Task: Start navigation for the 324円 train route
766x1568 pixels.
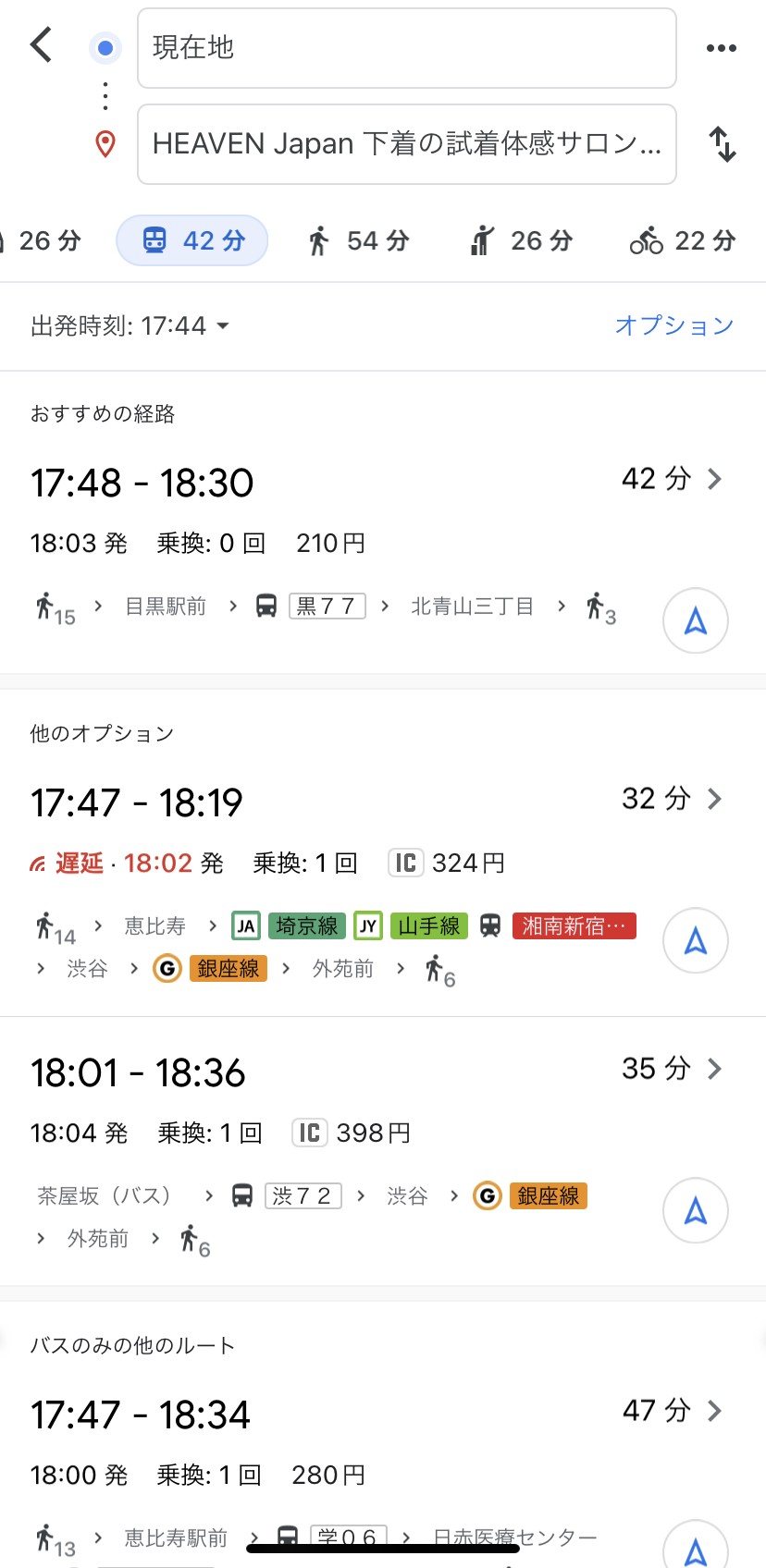Action: click(696, 941)
